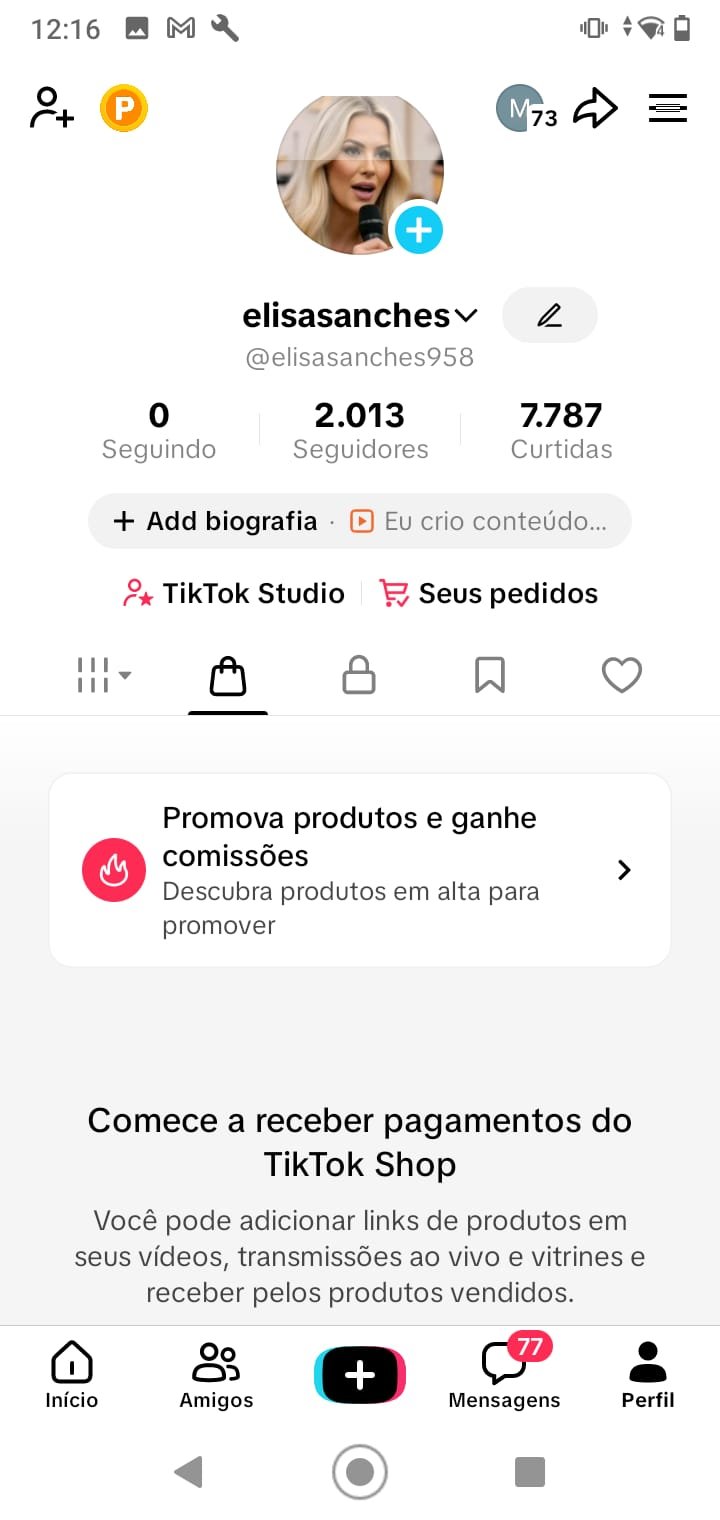Switch to the private lock tab

coord(358,676)
